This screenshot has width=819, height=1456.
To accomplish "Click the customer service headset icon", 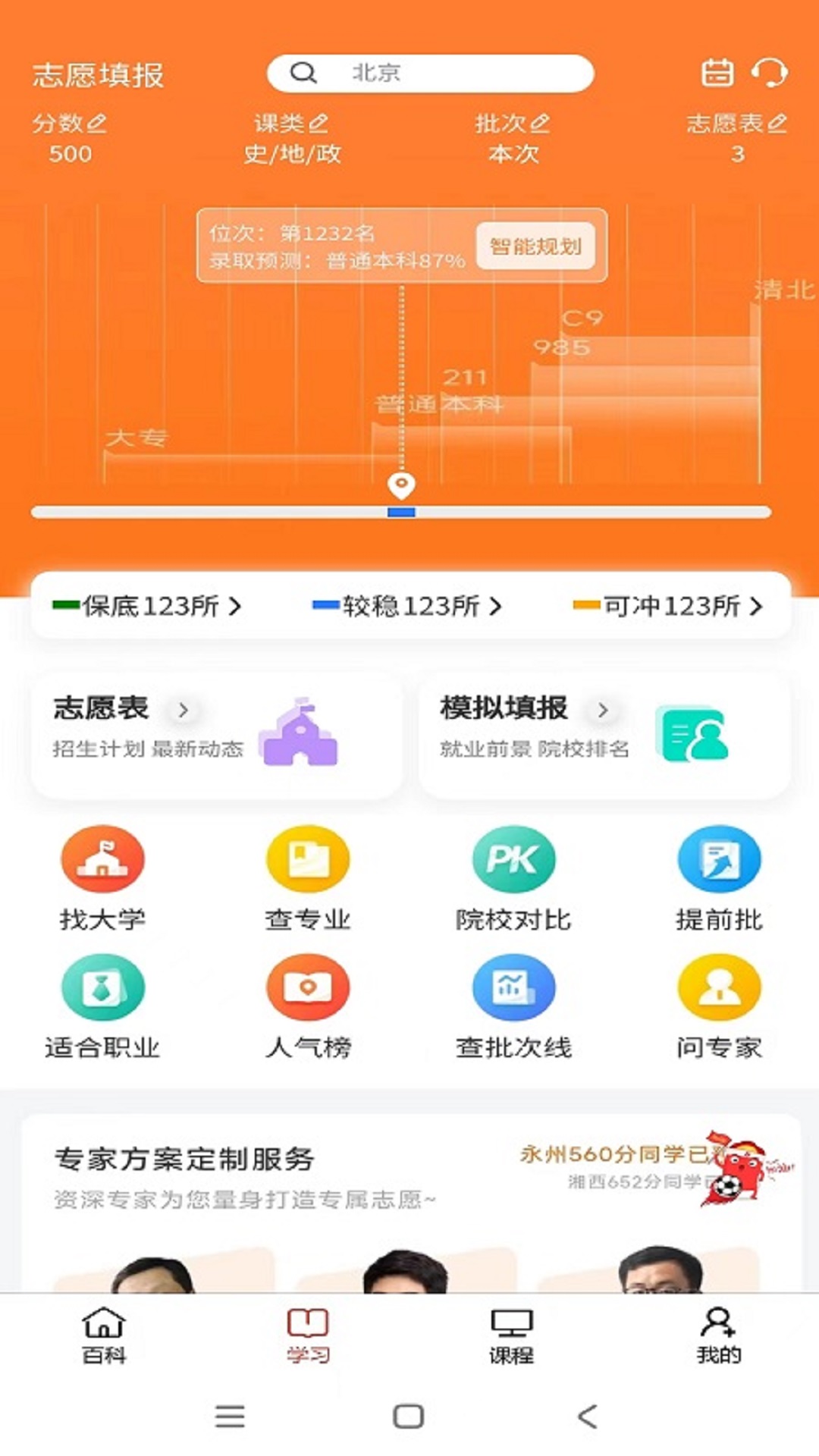I will point(771,74).
